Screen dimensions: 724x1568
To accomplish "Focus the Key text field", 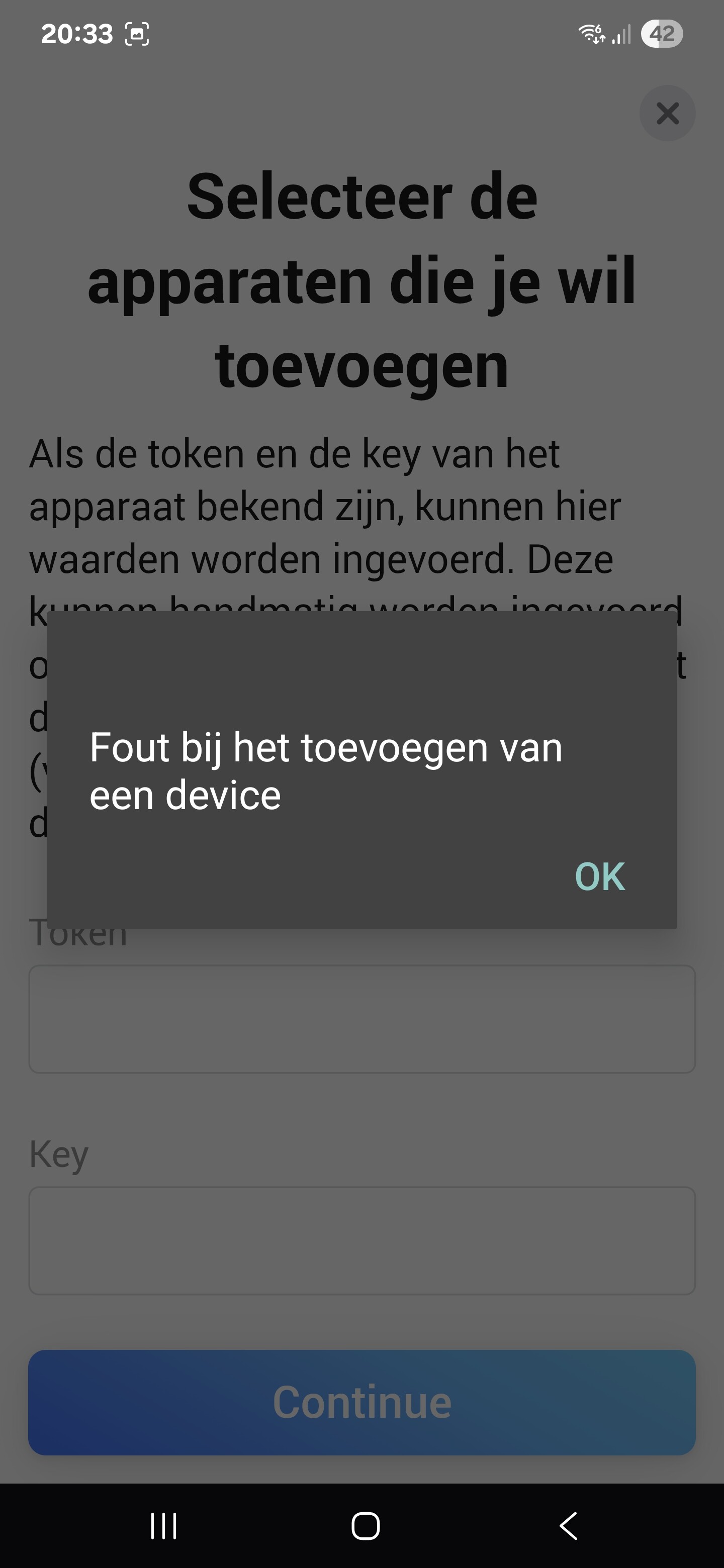I will click(363, 1240).
